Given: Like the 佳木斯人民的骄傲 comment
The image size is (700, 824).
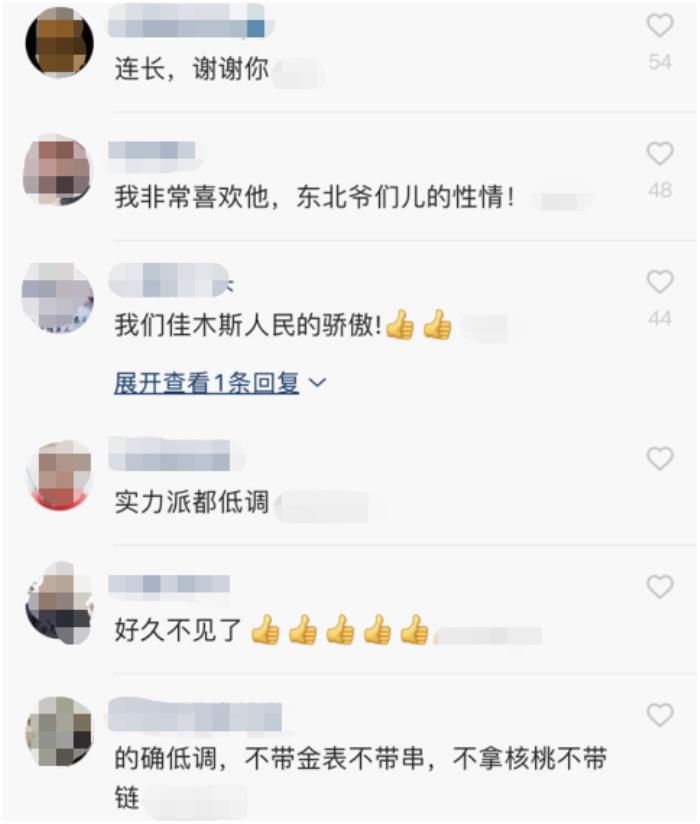Looking at the screenshot, I should coord(659,283).
